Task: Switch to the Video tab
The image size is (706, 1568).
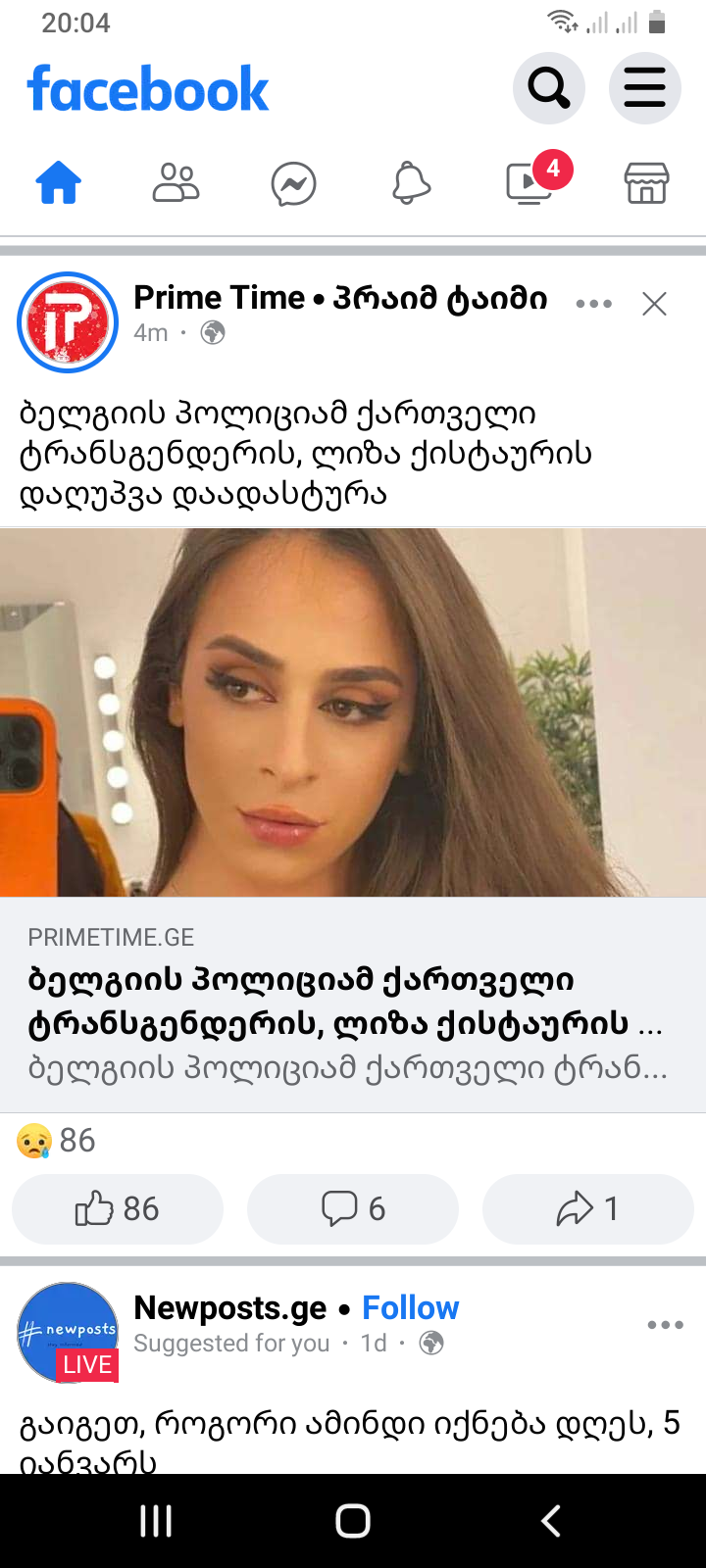Action: (x=529, y=183)
